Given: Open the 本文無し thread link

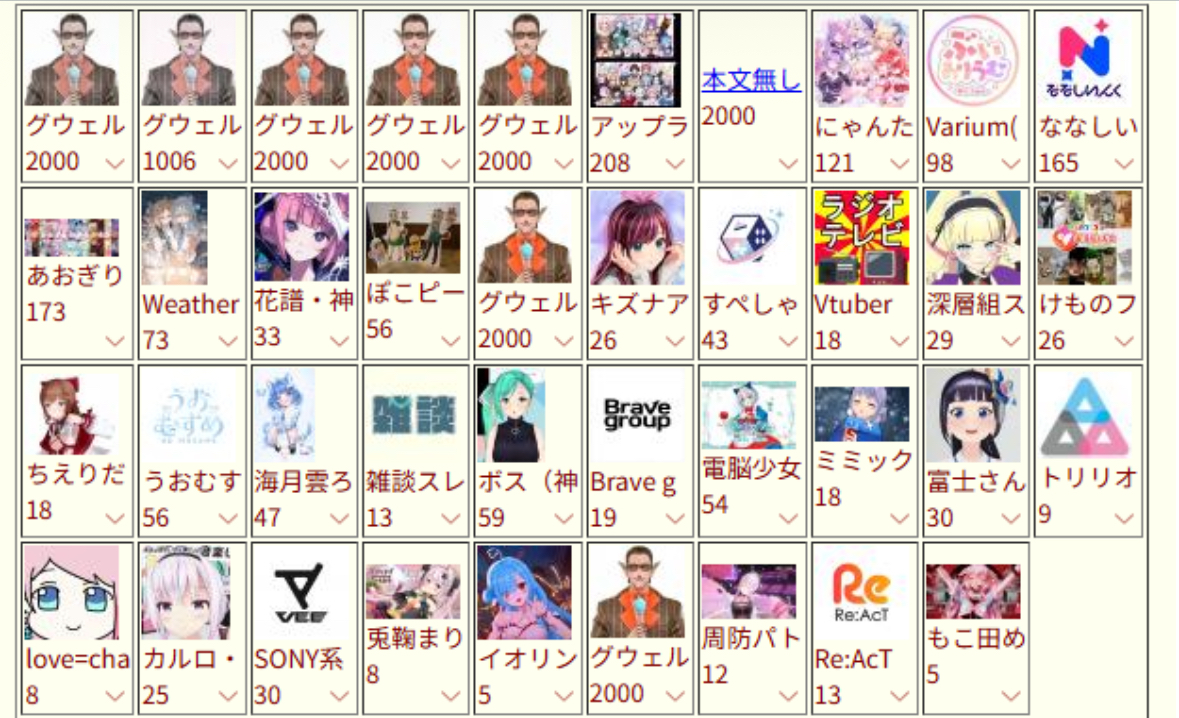Looking at the screenshot, I should (x=751, y=80).
